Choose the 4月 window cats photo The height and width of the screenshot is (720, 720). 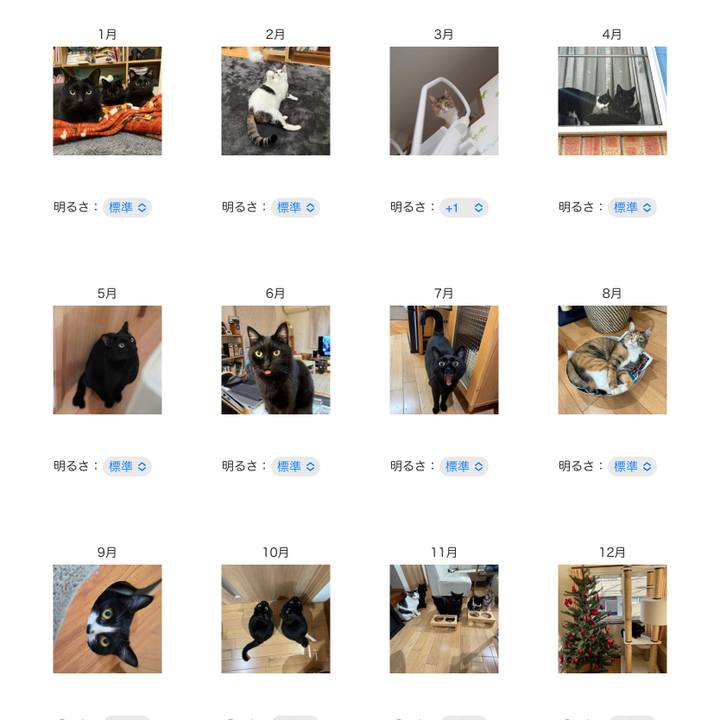point(612,101)
